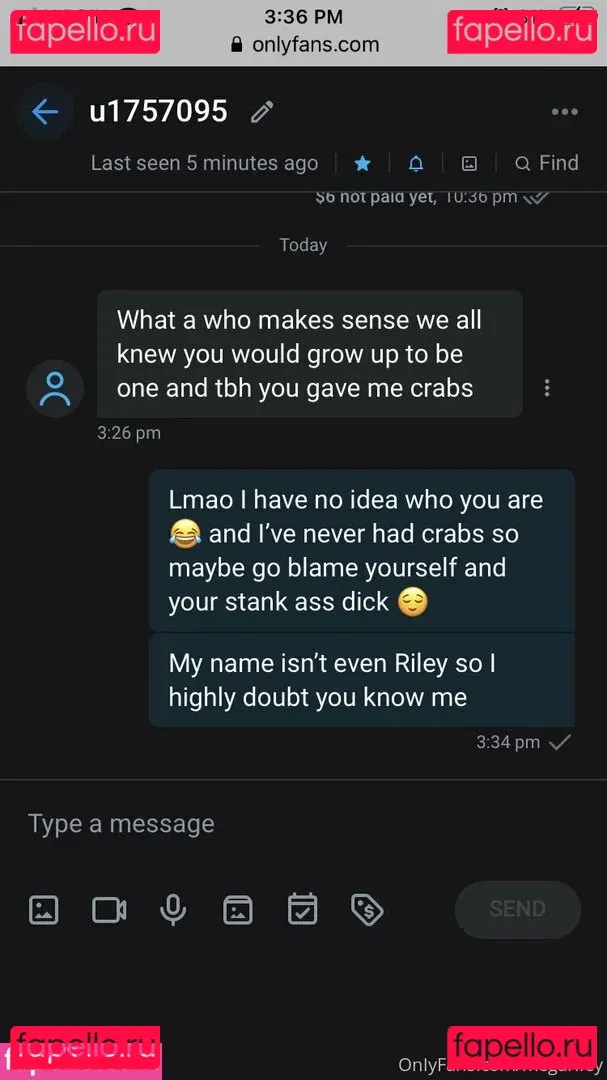
Task: Schedule the message with the calendar icon
Action: pos(302,909)
